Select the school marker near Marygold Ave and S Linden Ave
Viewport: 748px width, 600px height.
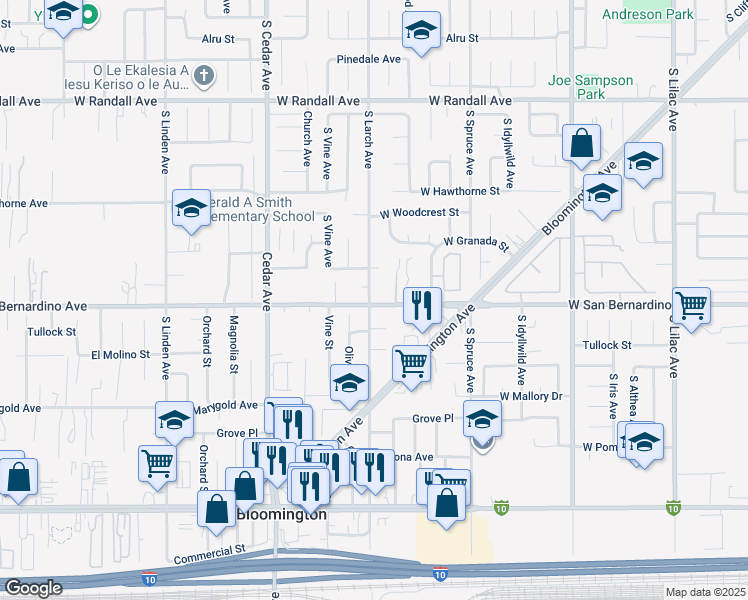[x=175, y=421]
